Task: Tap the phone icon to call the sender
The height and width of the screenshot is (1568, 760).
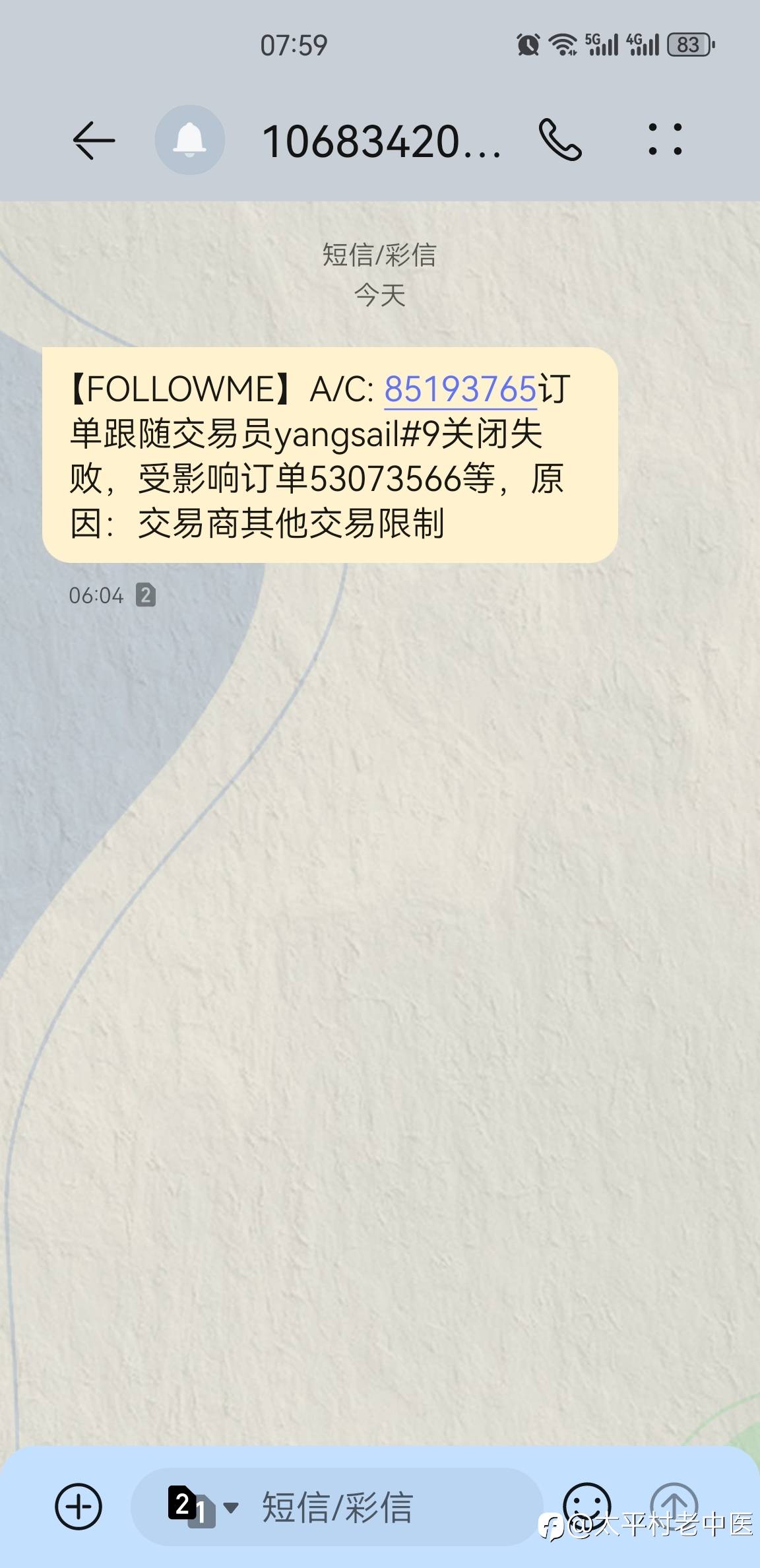Action: 560,140
